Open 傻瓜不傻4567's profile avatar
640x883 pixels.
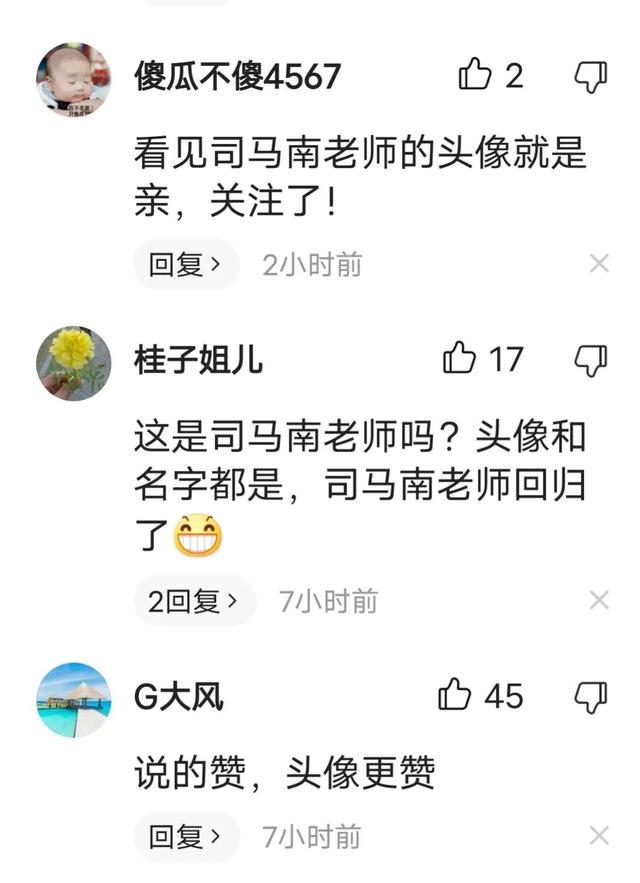tap(73, 80)
